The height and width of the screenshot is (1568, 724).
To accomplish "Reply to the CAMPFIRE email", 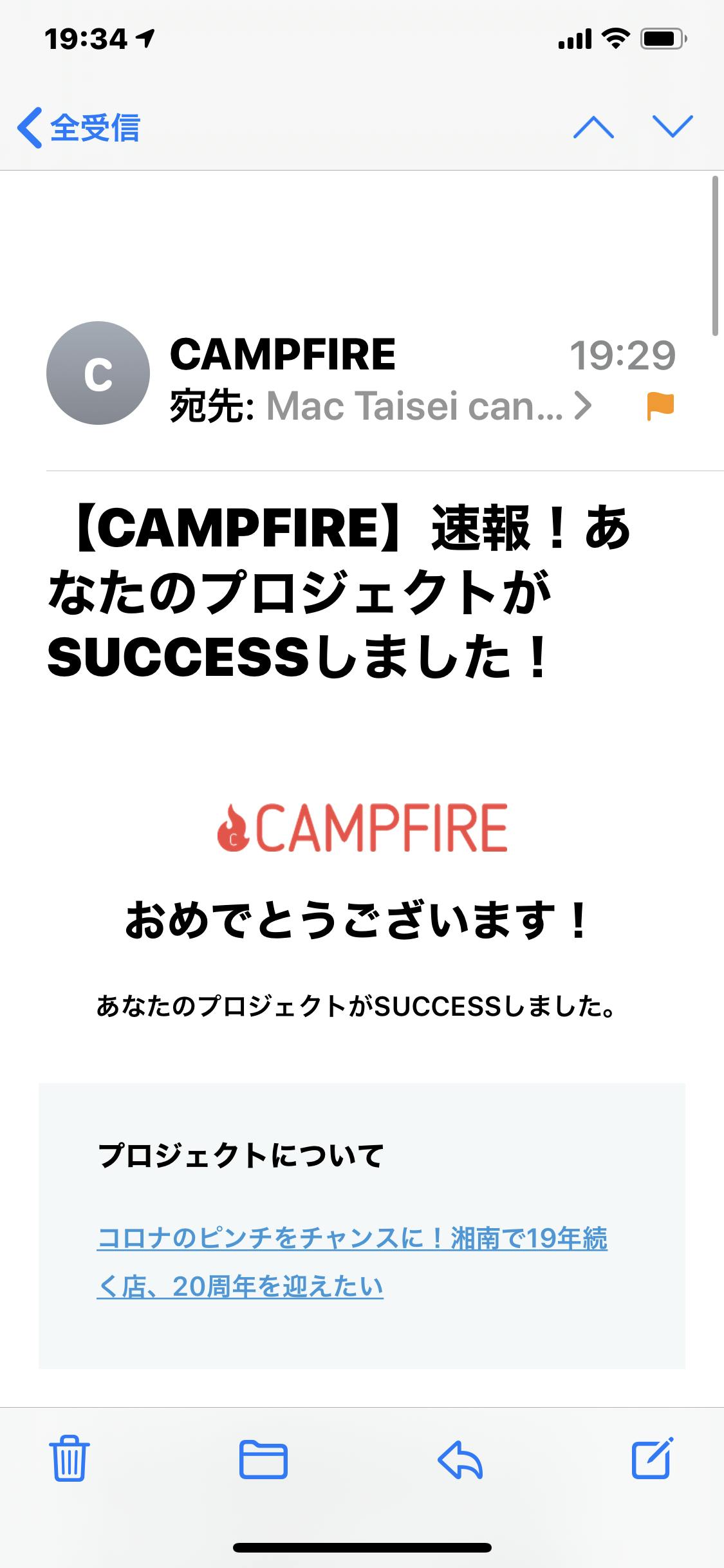I will point(459,1459).
